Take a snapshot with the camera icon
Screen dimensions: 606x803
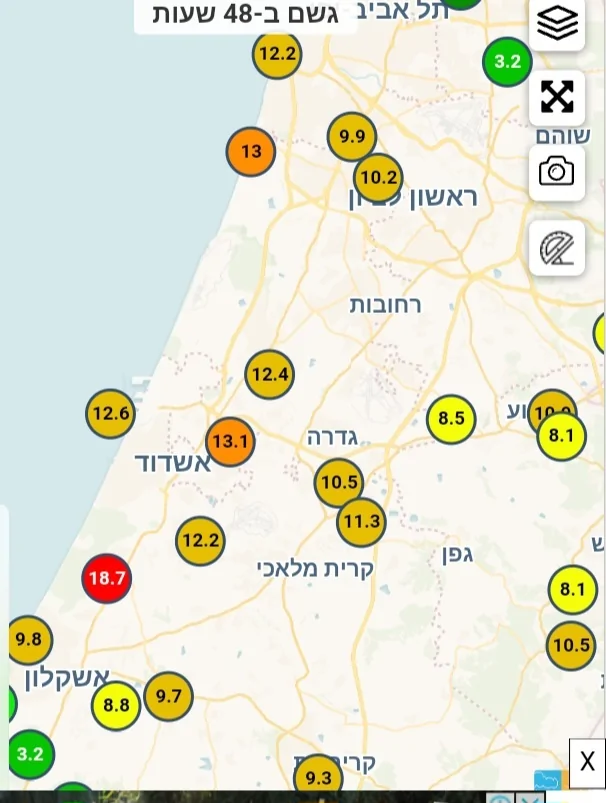click(557, 172)
